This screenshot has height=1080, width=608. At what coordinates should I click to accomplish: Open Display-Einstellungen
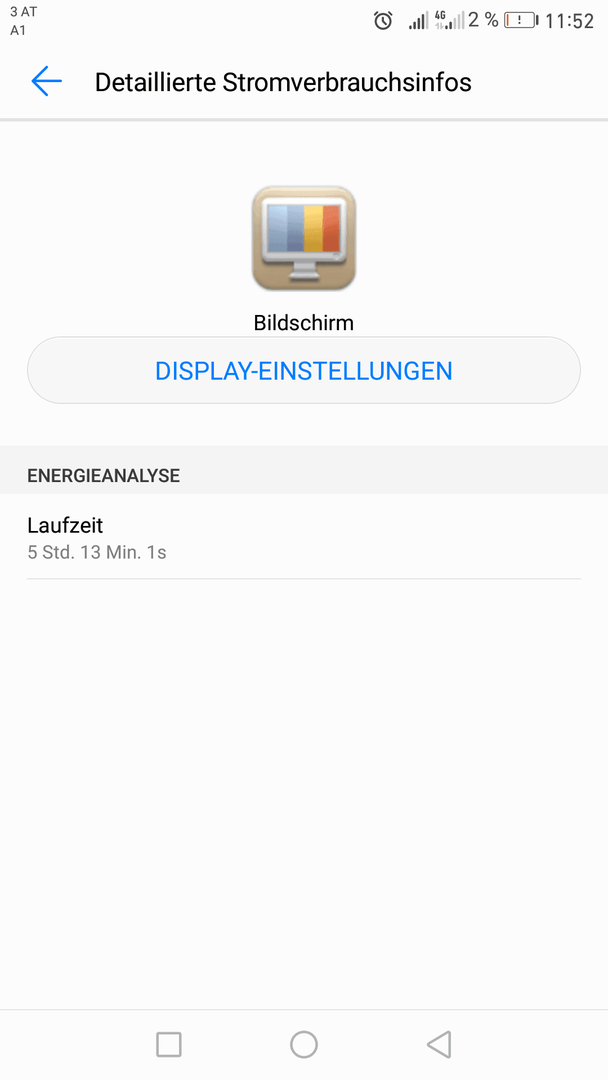point(304,371)
